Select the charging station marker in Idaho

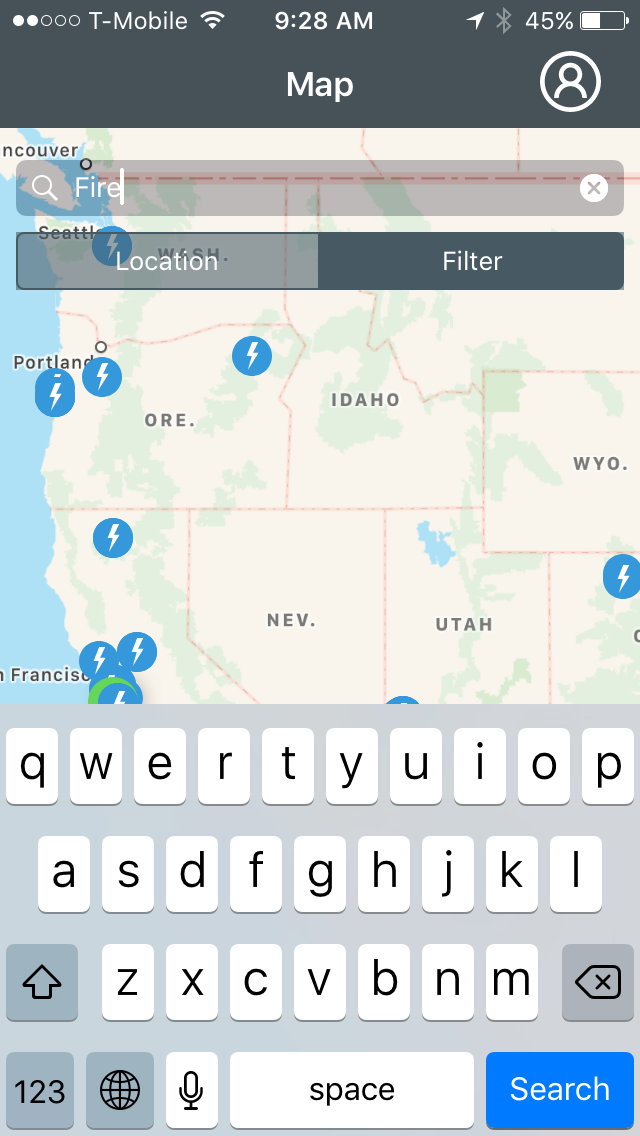coord(252,356)
